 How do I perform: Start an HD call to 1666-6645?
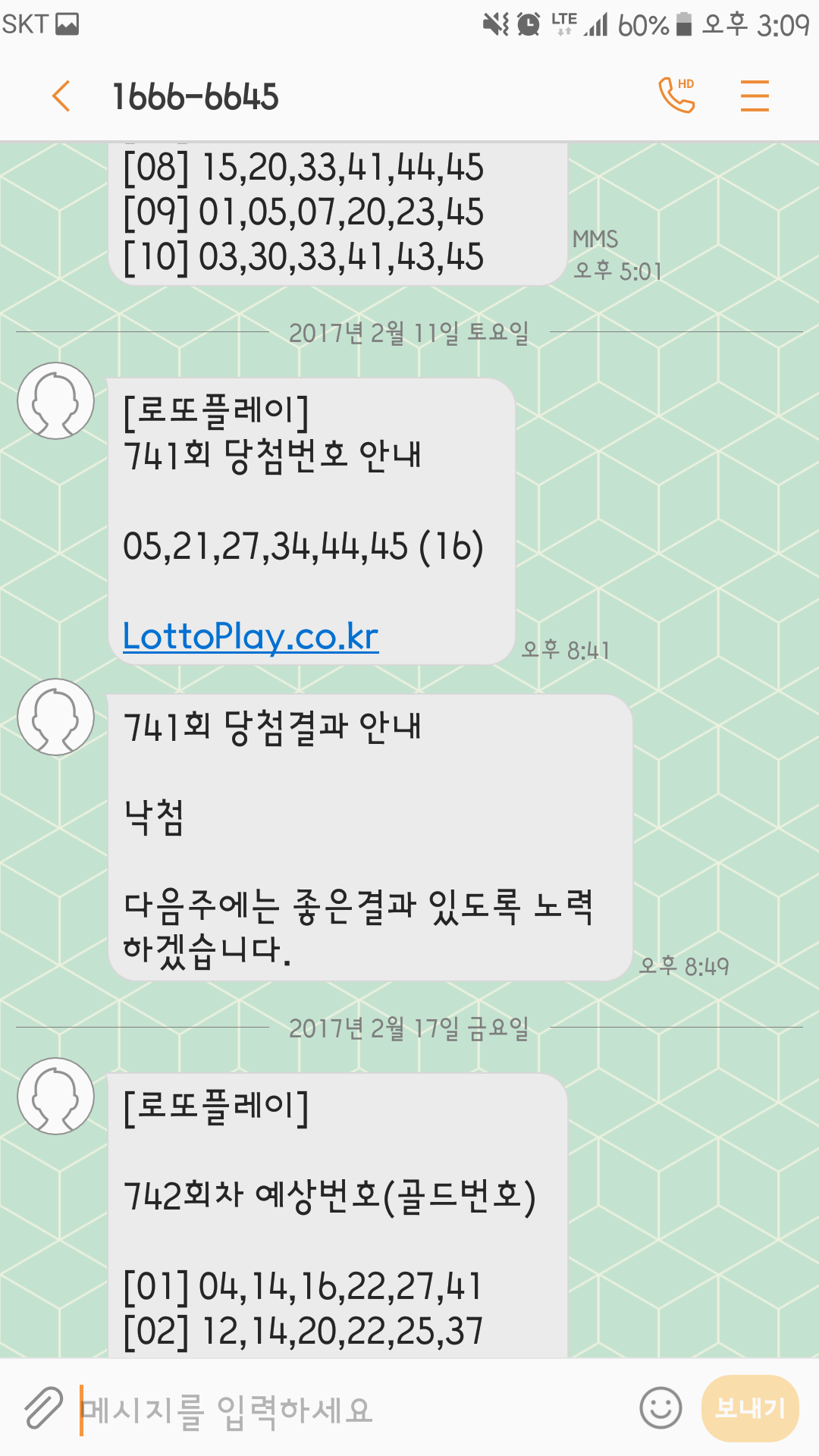[x=676, y=96]
